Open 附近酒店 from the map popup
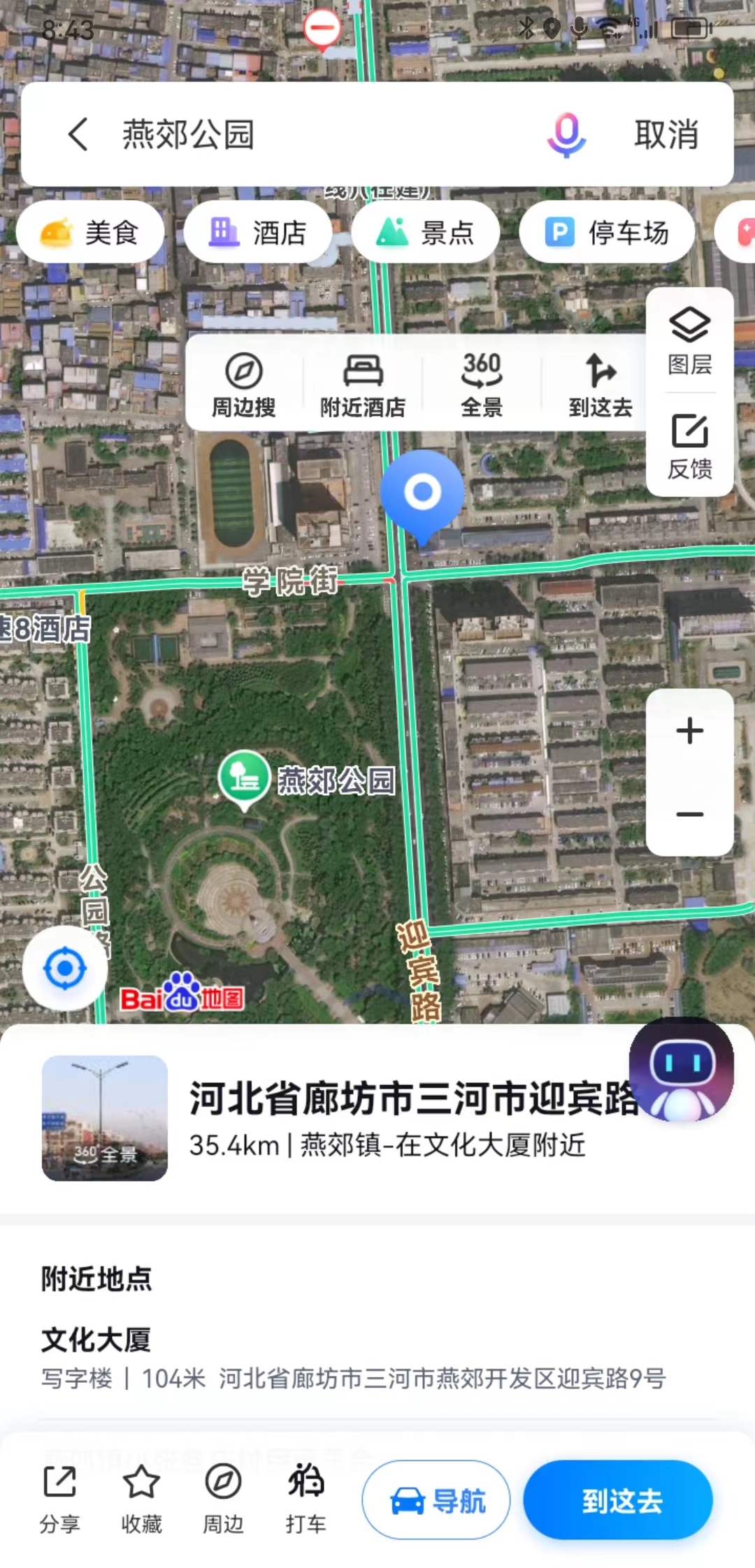Viewport: 755px width, 1568px height. [363, 384]
